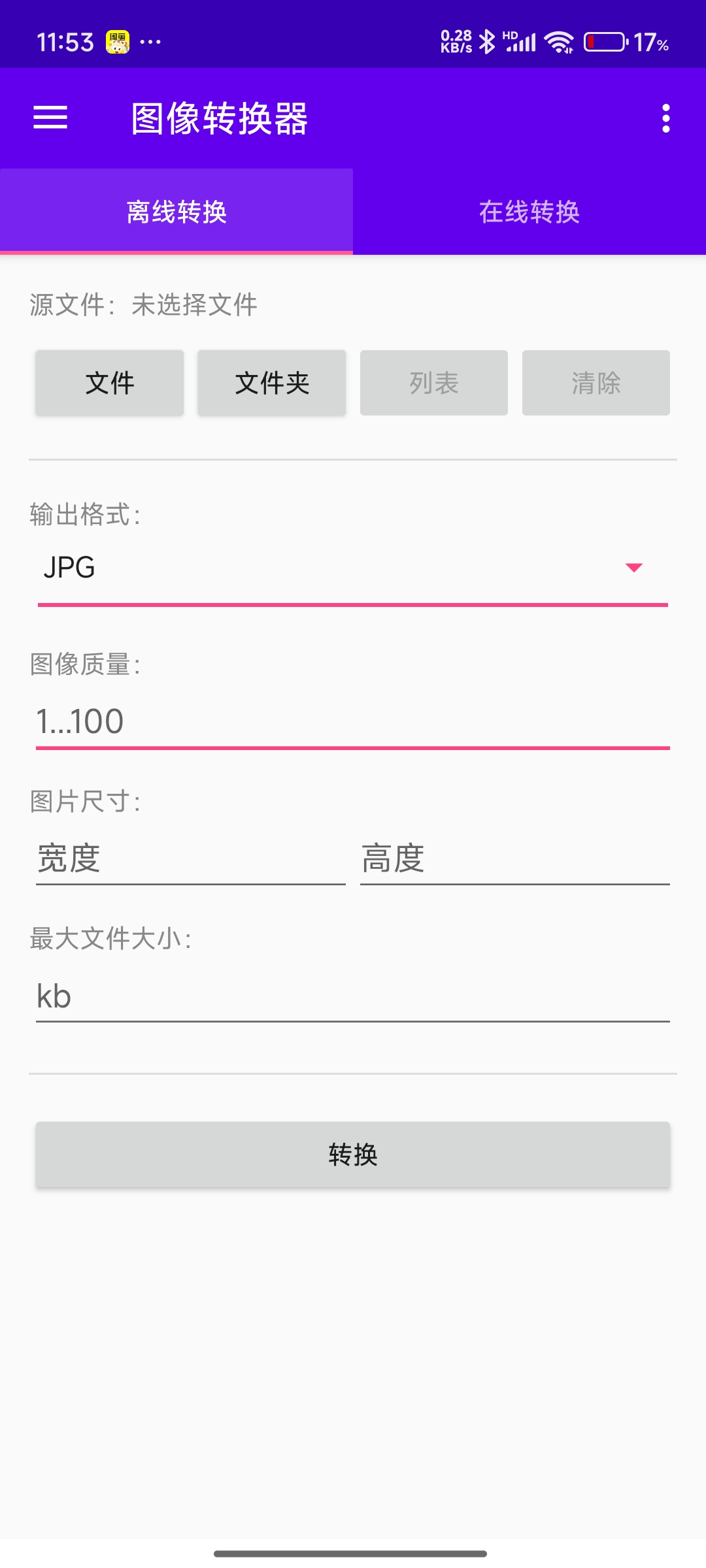Click the 最大文件大小 kb field
706x1568 pixels.
pos(353,996)
